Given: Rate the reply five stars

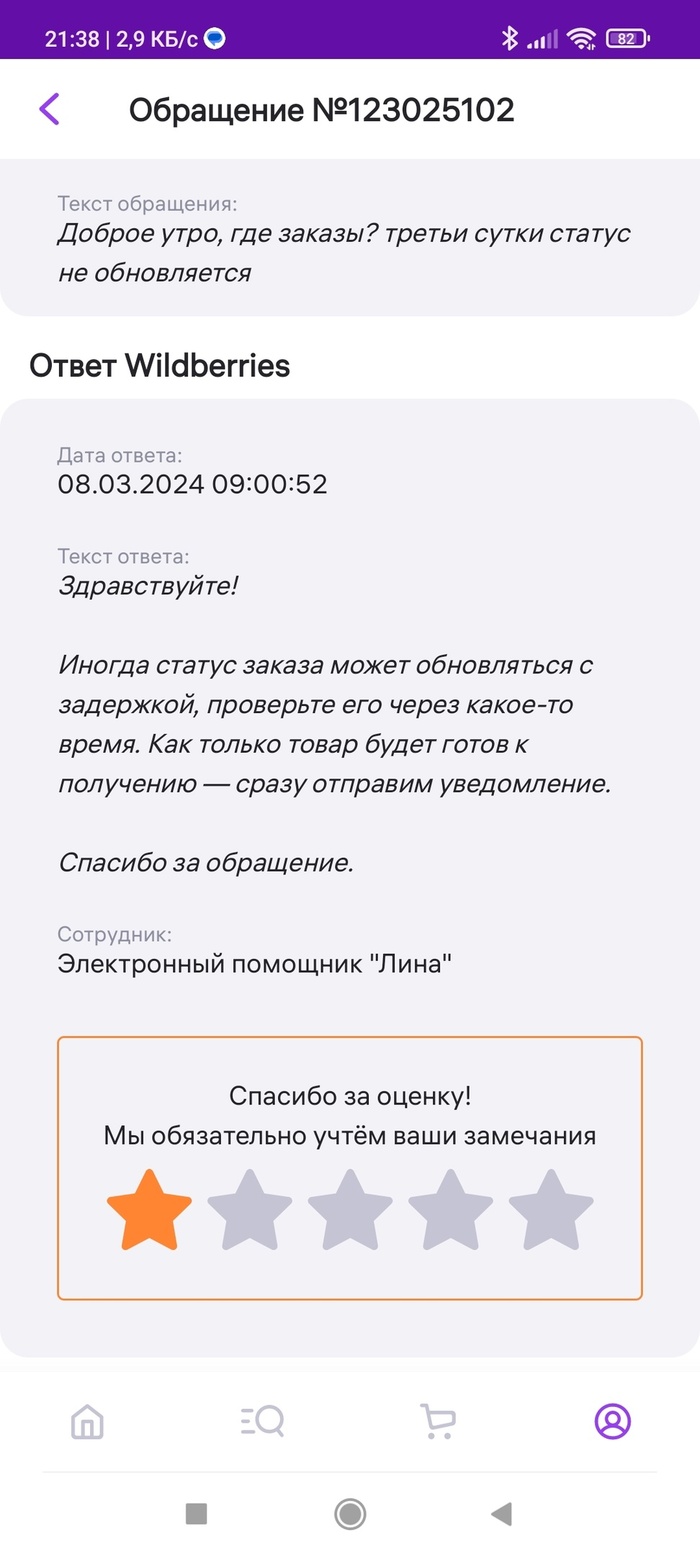Looking at the screenshot, I should pyautogui.click(x=551, y=1211).
